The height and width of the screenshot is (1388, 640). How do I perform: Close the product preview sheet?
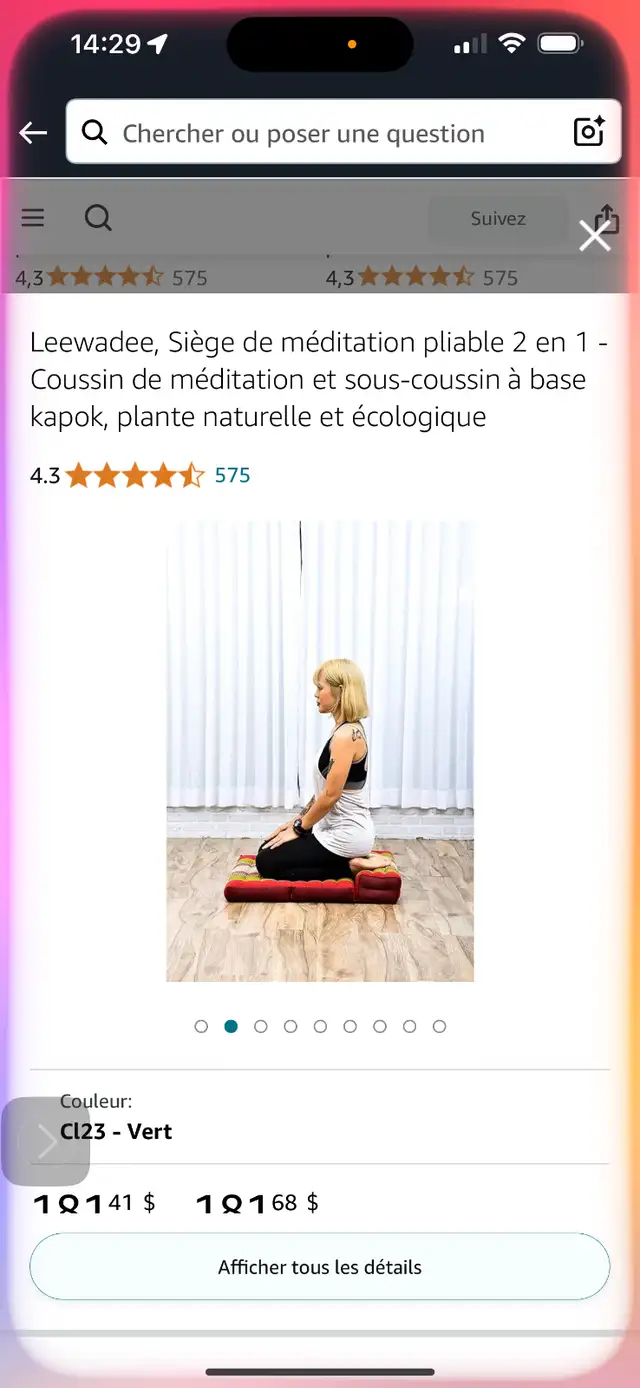click(x=595, y=237)
